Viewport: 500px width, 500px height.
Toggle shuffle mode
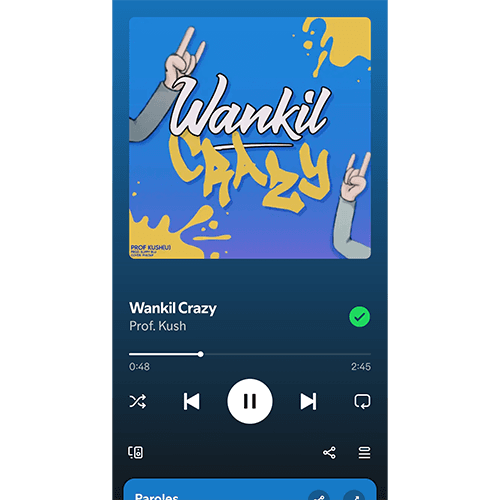[137, 401]
